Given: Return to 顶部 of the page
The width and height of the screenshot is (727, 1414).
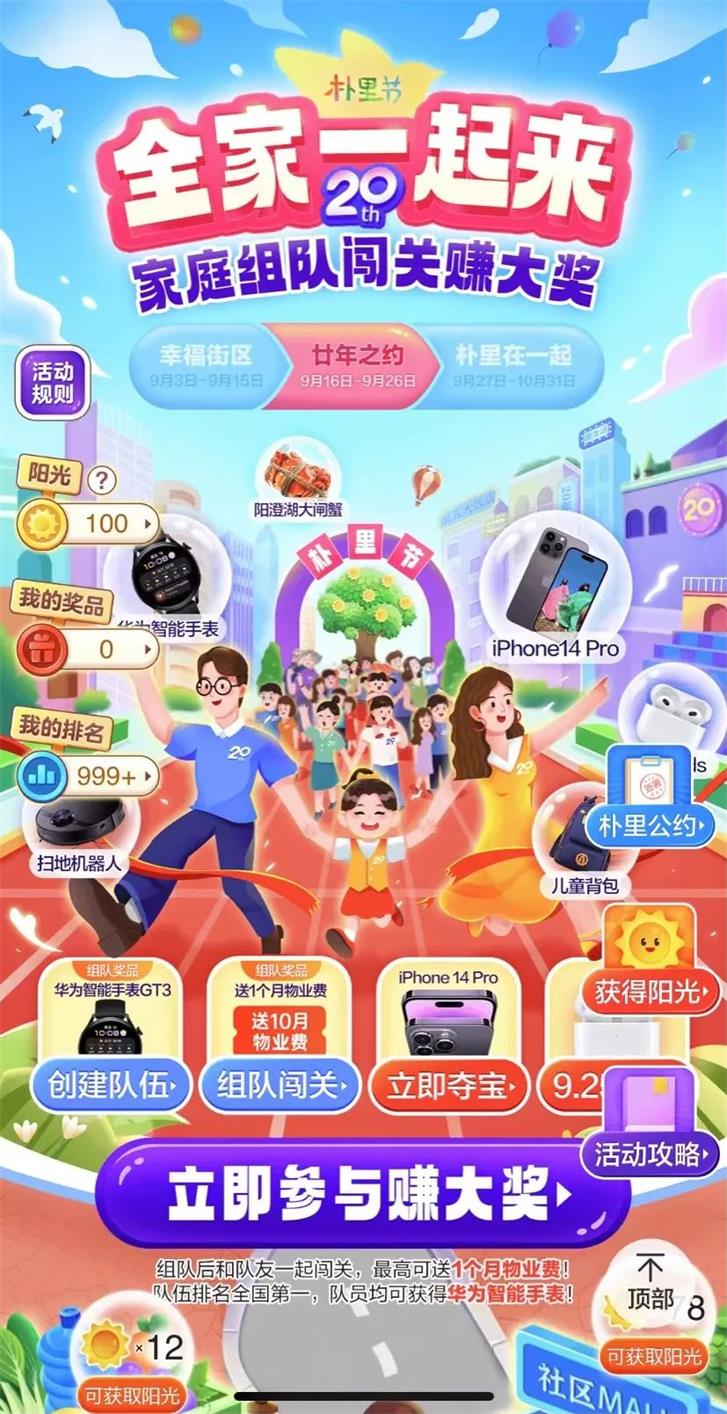Looking at the screenshot, I should pos(650,1283).
